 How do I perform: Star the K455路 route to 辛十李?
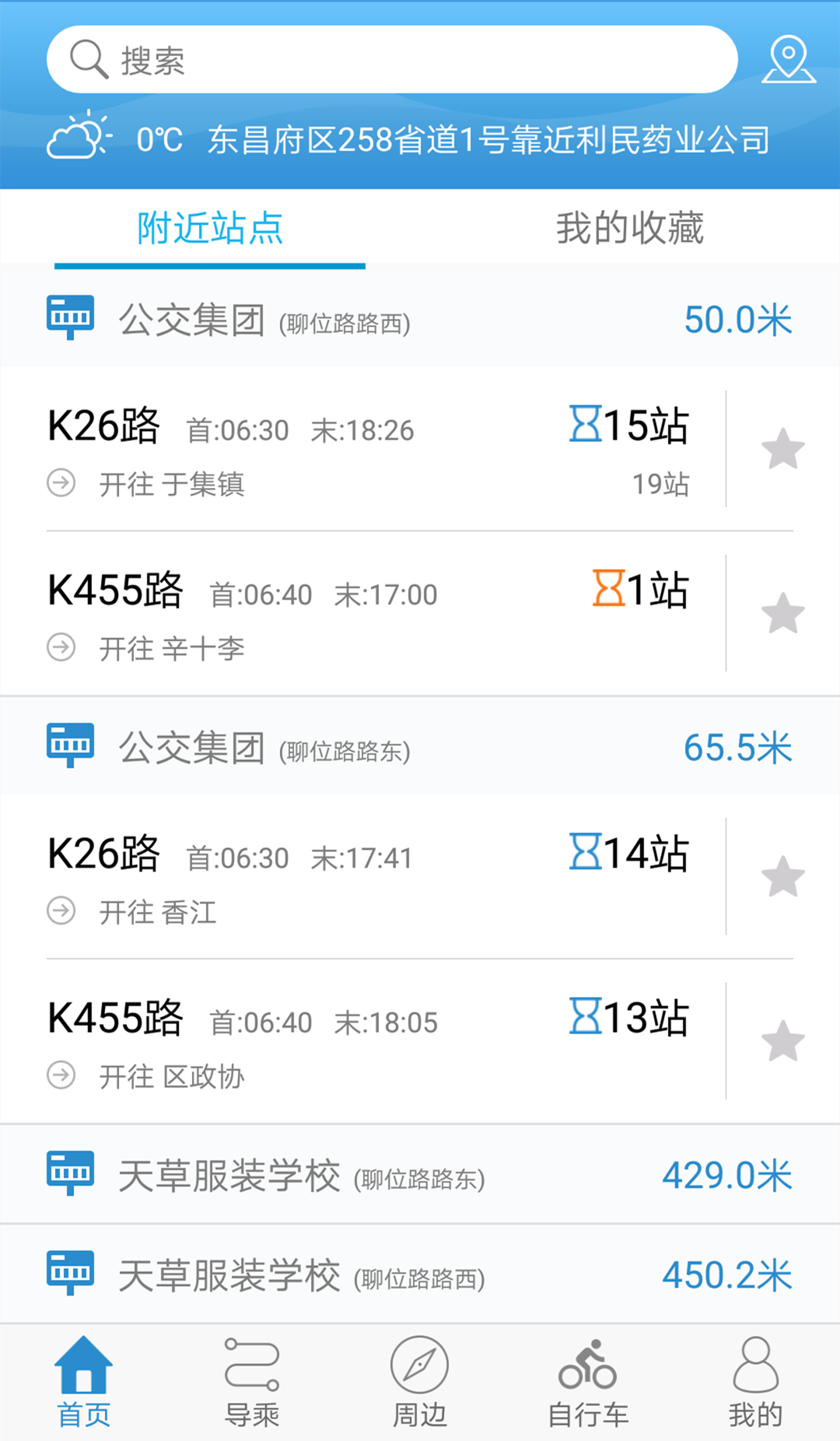[782, 614]
